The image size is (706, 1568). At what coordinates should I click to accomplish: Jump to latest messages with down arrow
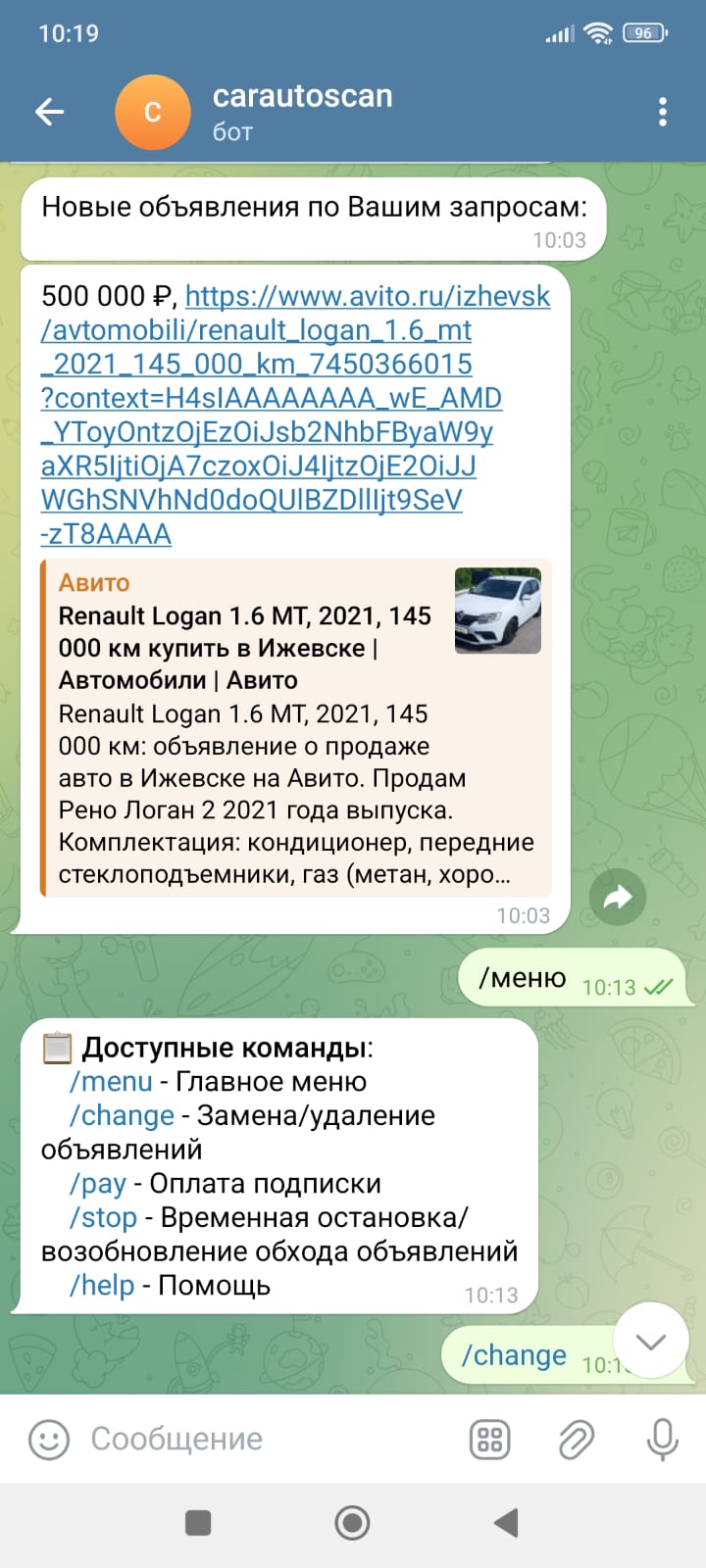(x=651, y=1341)
